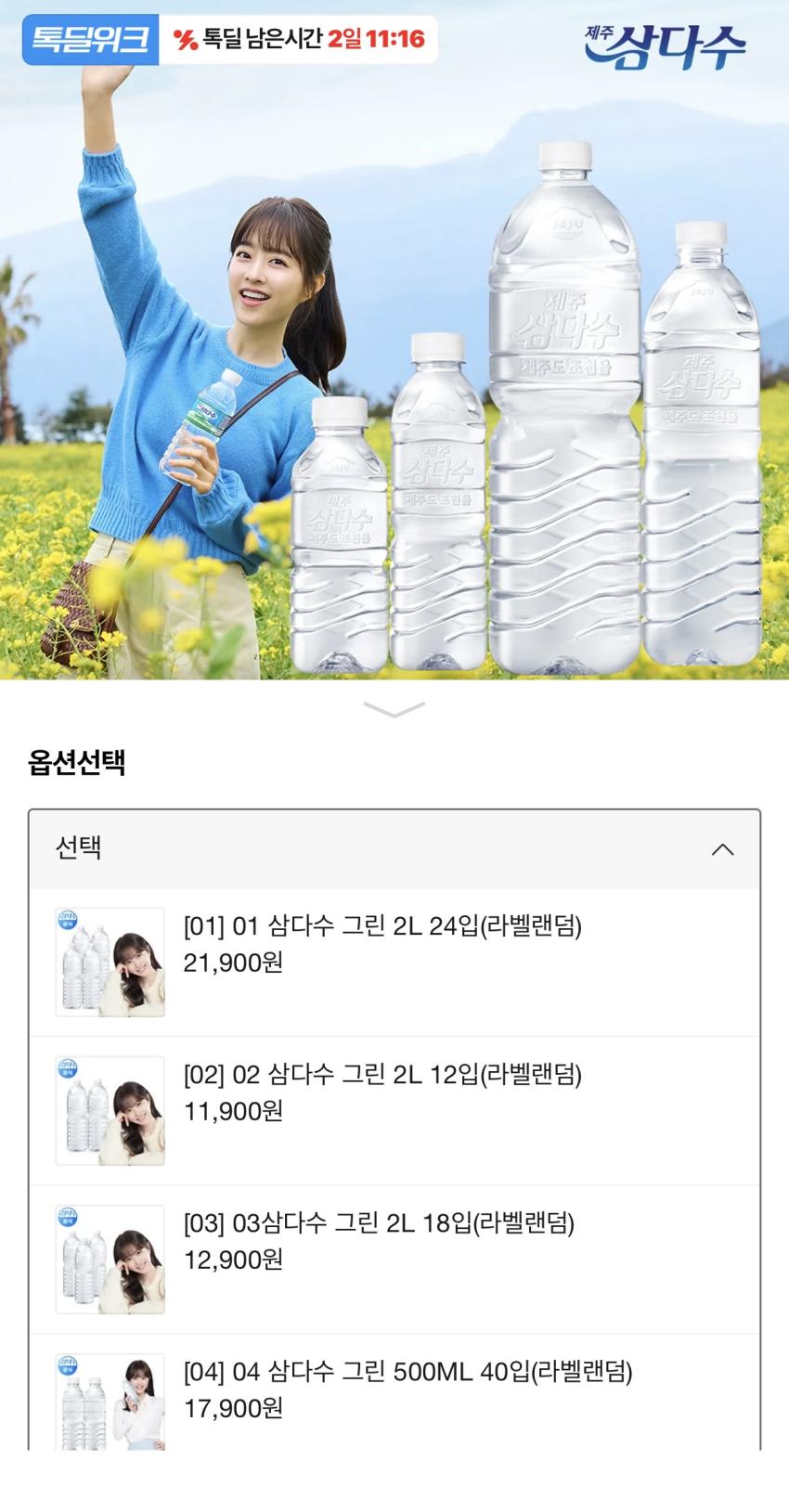The width and height of the screenshot is (789, 1512).
Task: Tap the down chevron handle above 옵션선택
Action: (394, 710)
